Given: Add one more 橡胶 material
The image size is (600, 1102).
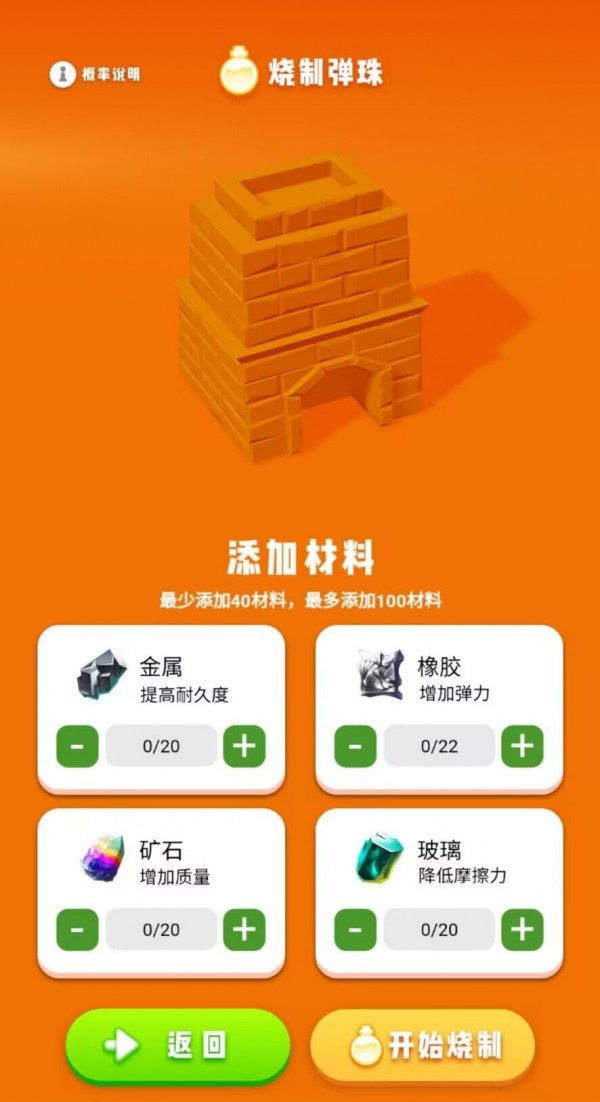Looking at the screenshot, I should point(522,746).
